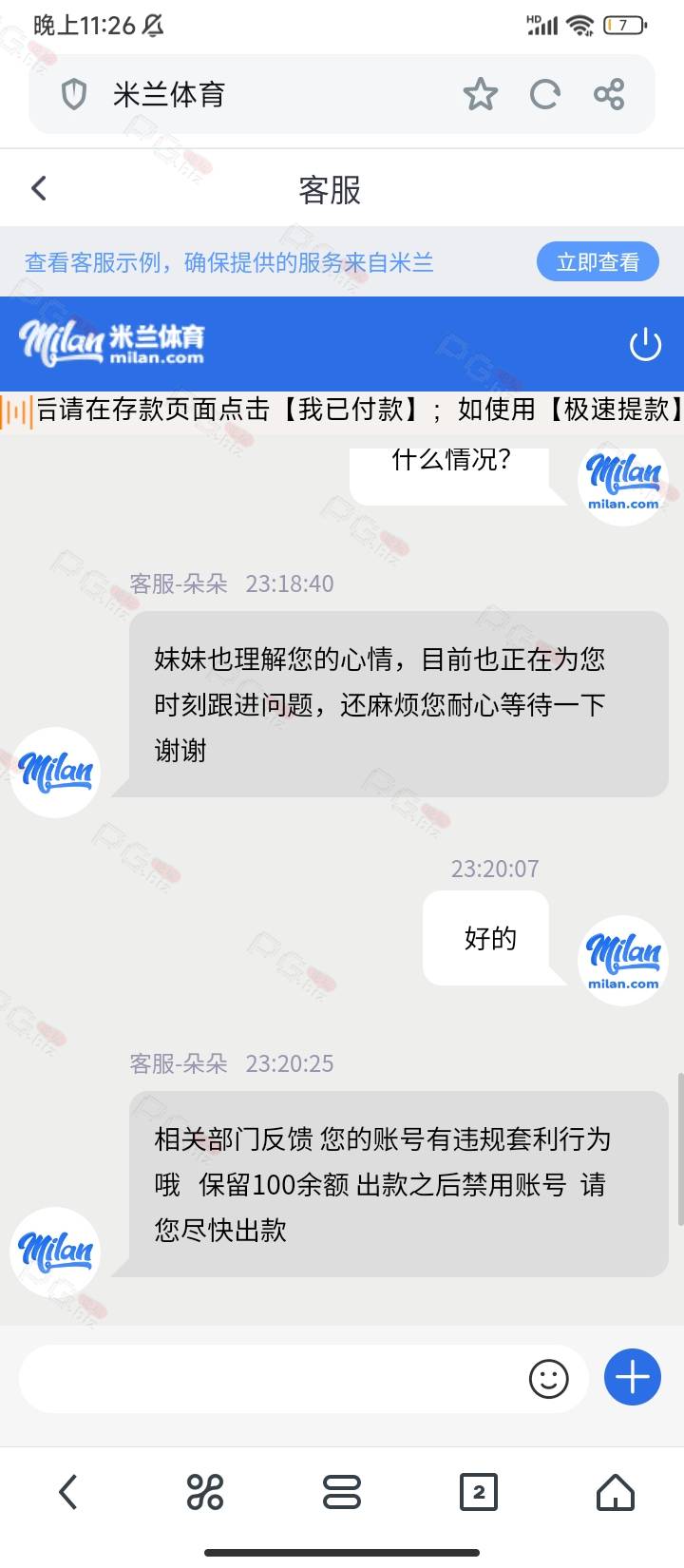Viewport: 684px width, 1568px height.
Task: Open the browser's stacked bars toolbar button
Action: tap(342, 1492)
